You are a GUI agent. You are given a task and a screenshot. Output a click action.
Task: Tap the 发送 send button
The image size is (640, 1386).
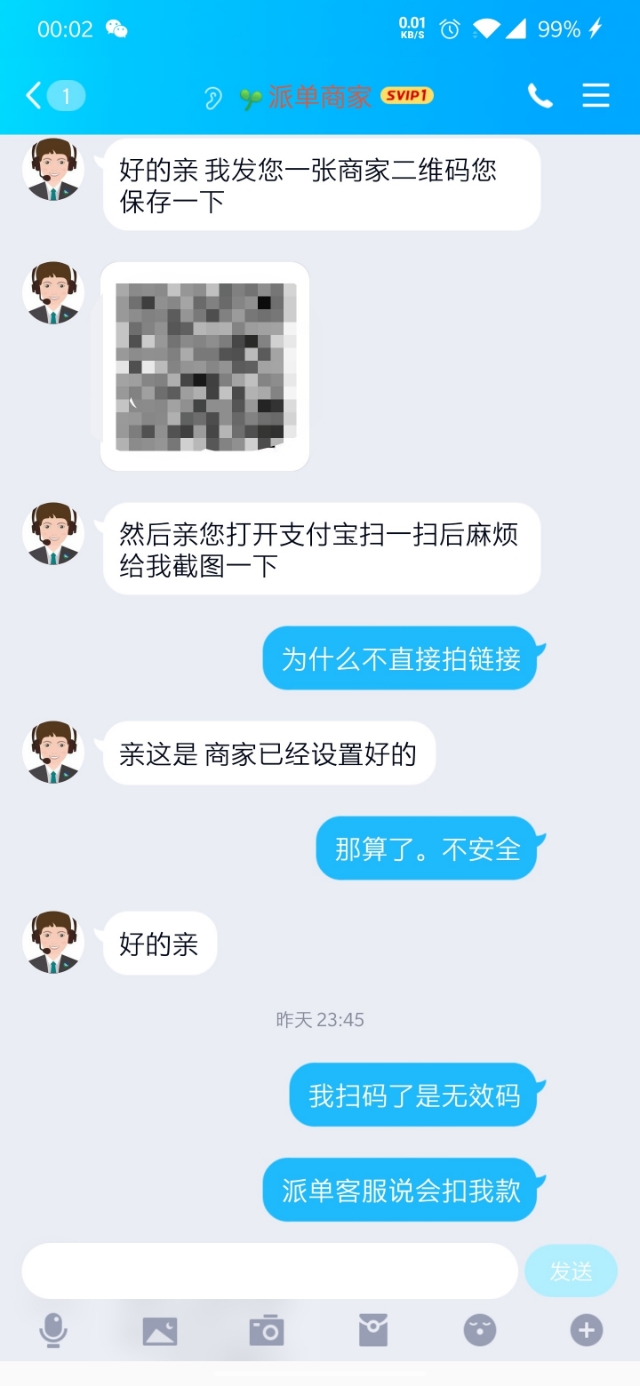(570, 1271)
